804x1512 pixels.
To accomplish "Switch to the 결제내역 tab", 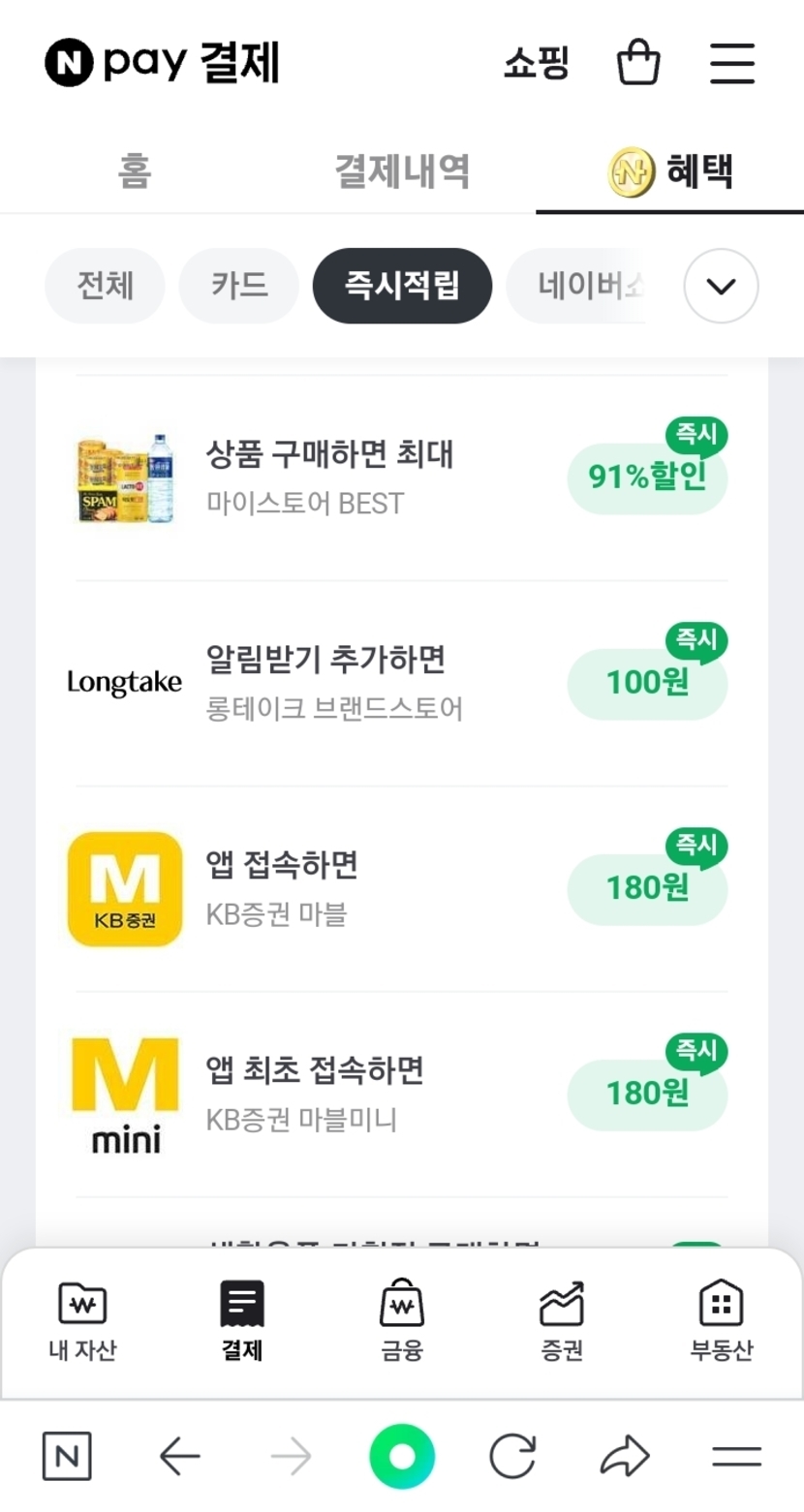I will 402,171.
